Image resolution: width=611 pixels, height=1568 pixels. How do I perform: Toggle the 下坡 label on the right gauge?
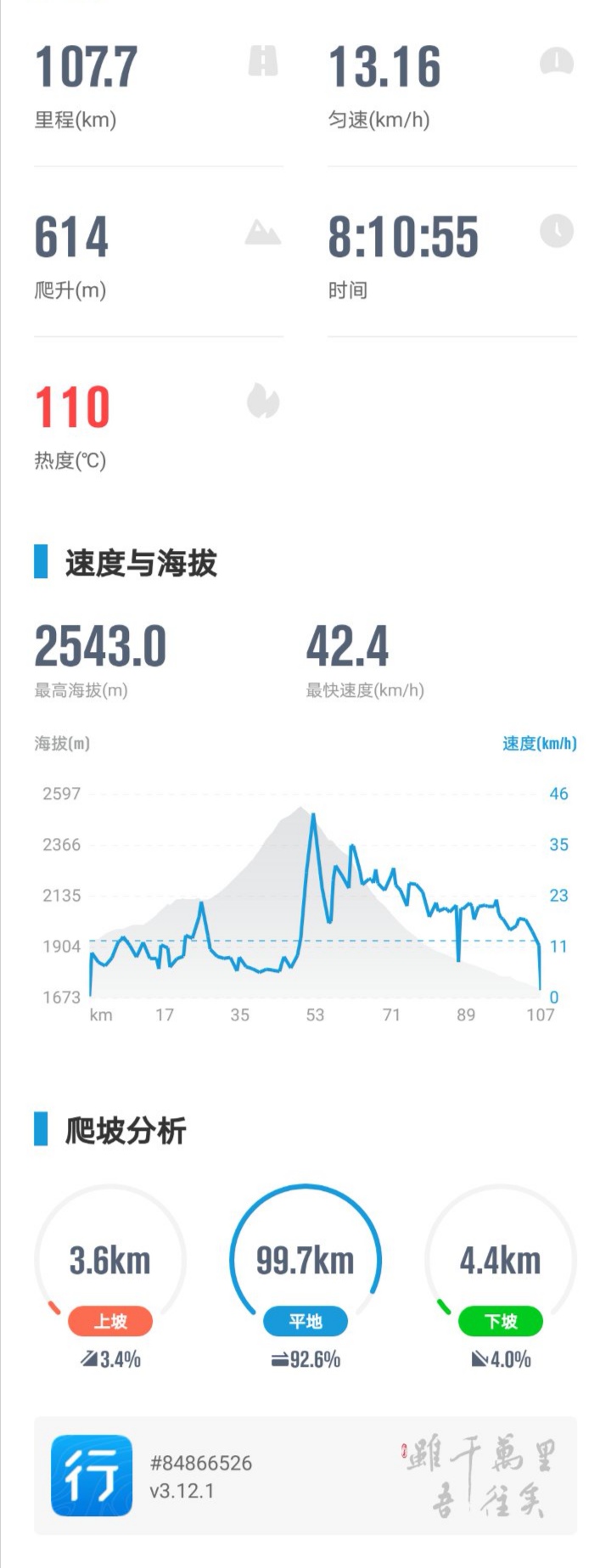[x=500, y=1321]
